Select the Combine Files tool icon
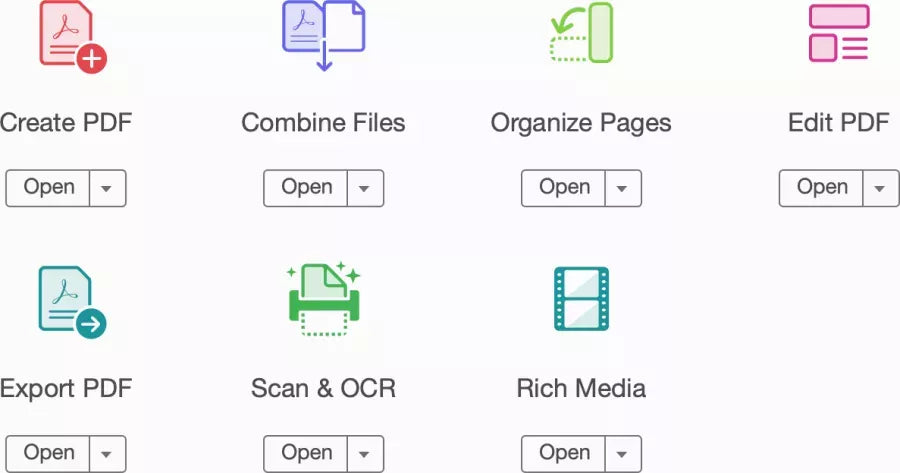900x473 pixels. pos(323,35)
